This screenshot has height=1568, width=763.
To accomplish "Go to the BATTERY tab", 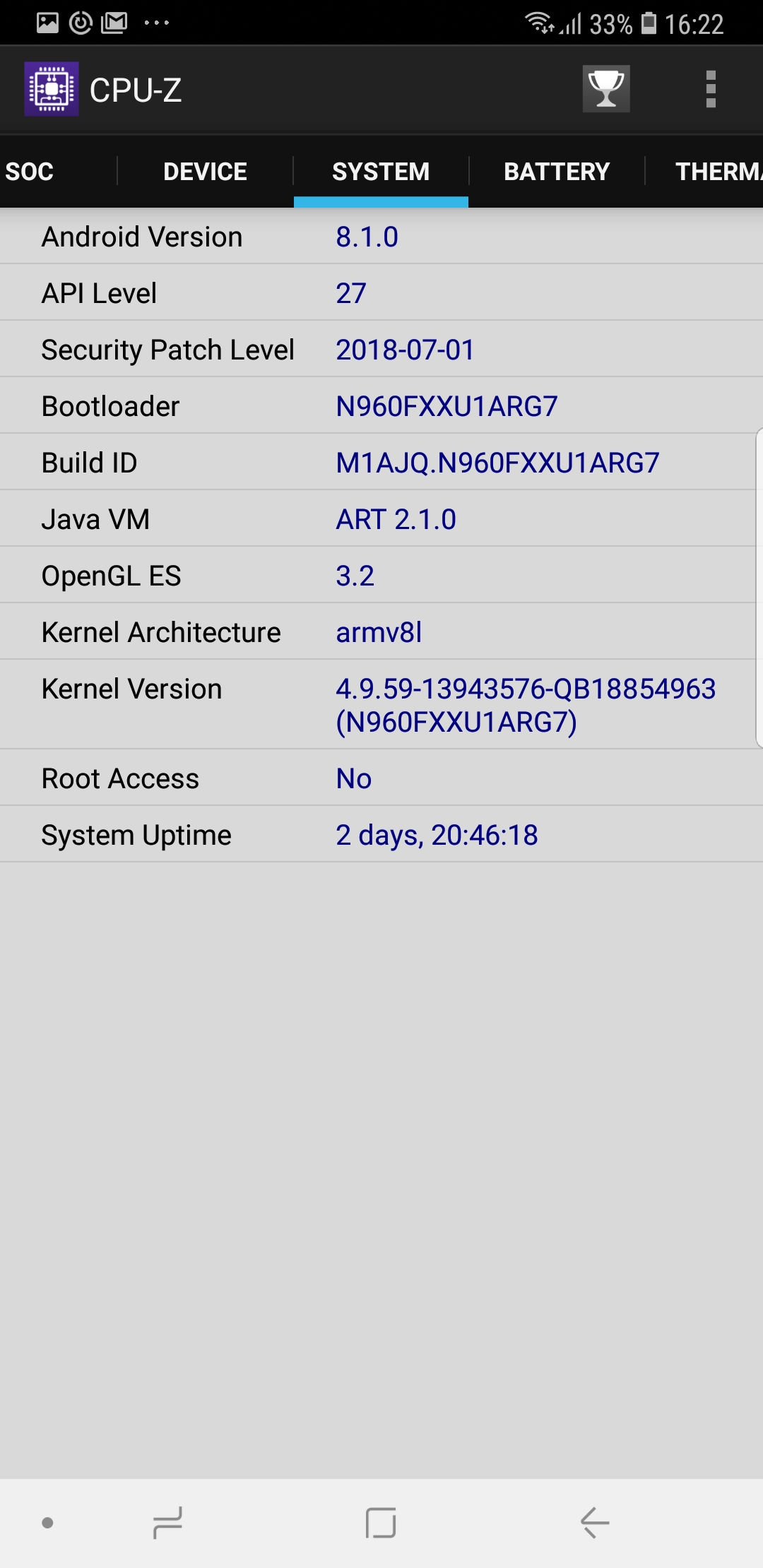I will click(x=557, y=172).
